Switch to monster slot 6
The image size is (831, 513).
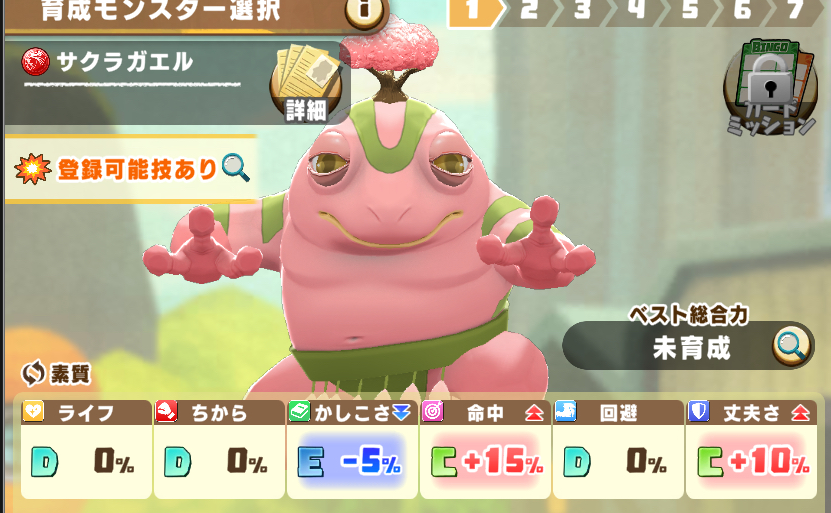point(742,11)
